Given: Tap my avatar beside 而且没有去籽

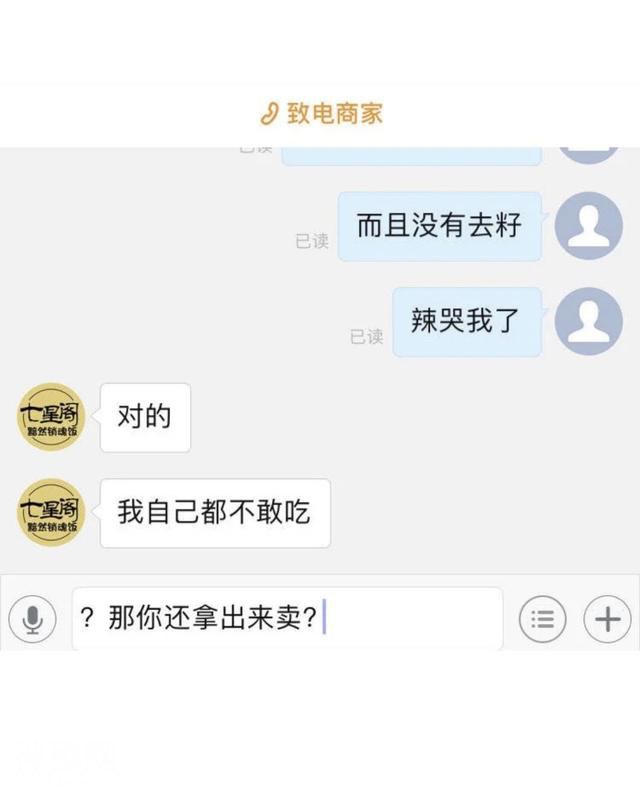Looking at the screenshot, I should (588, 226).
